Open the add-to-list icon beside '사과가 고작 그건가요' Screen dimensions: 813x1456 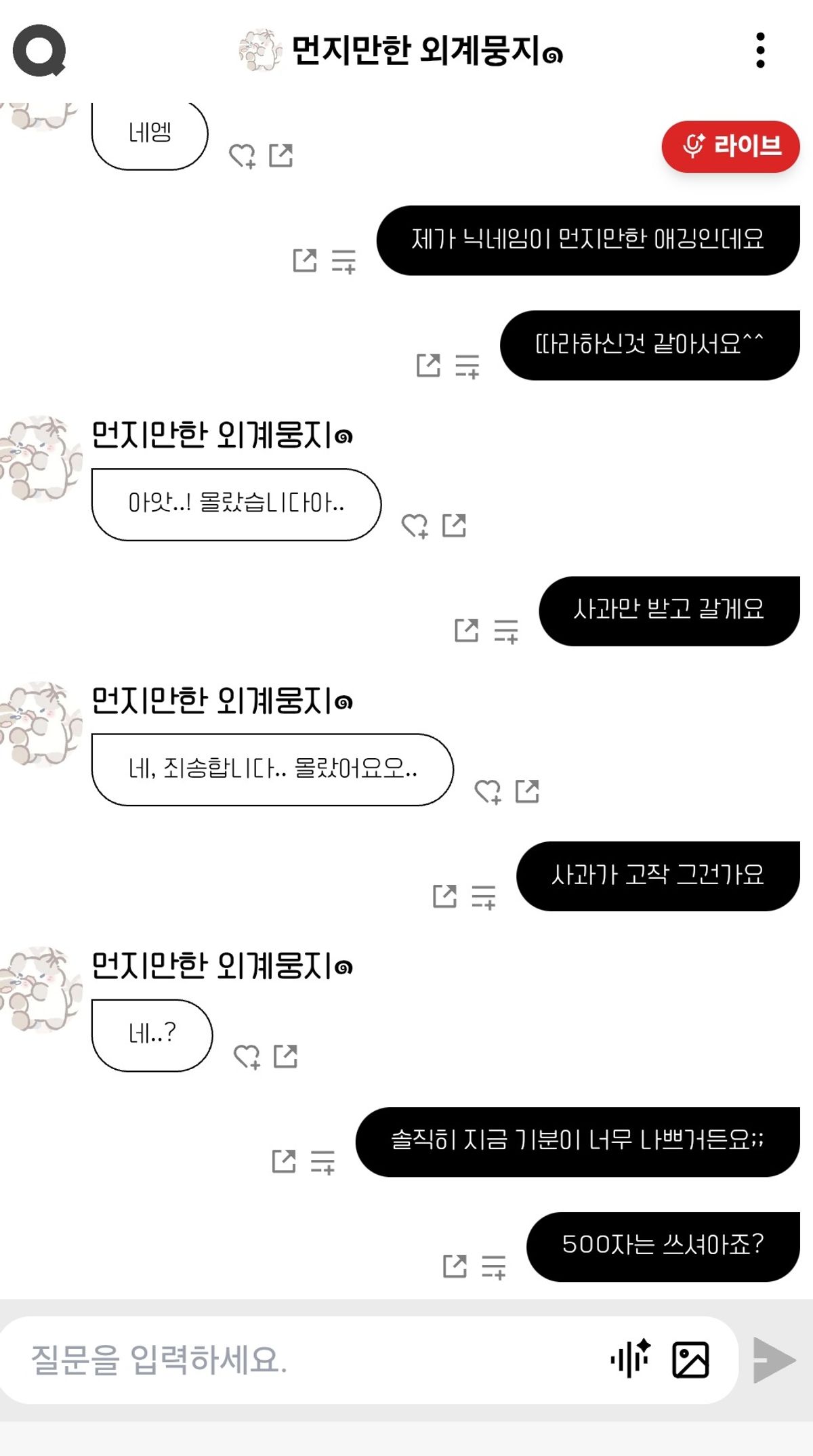[484, 897]
